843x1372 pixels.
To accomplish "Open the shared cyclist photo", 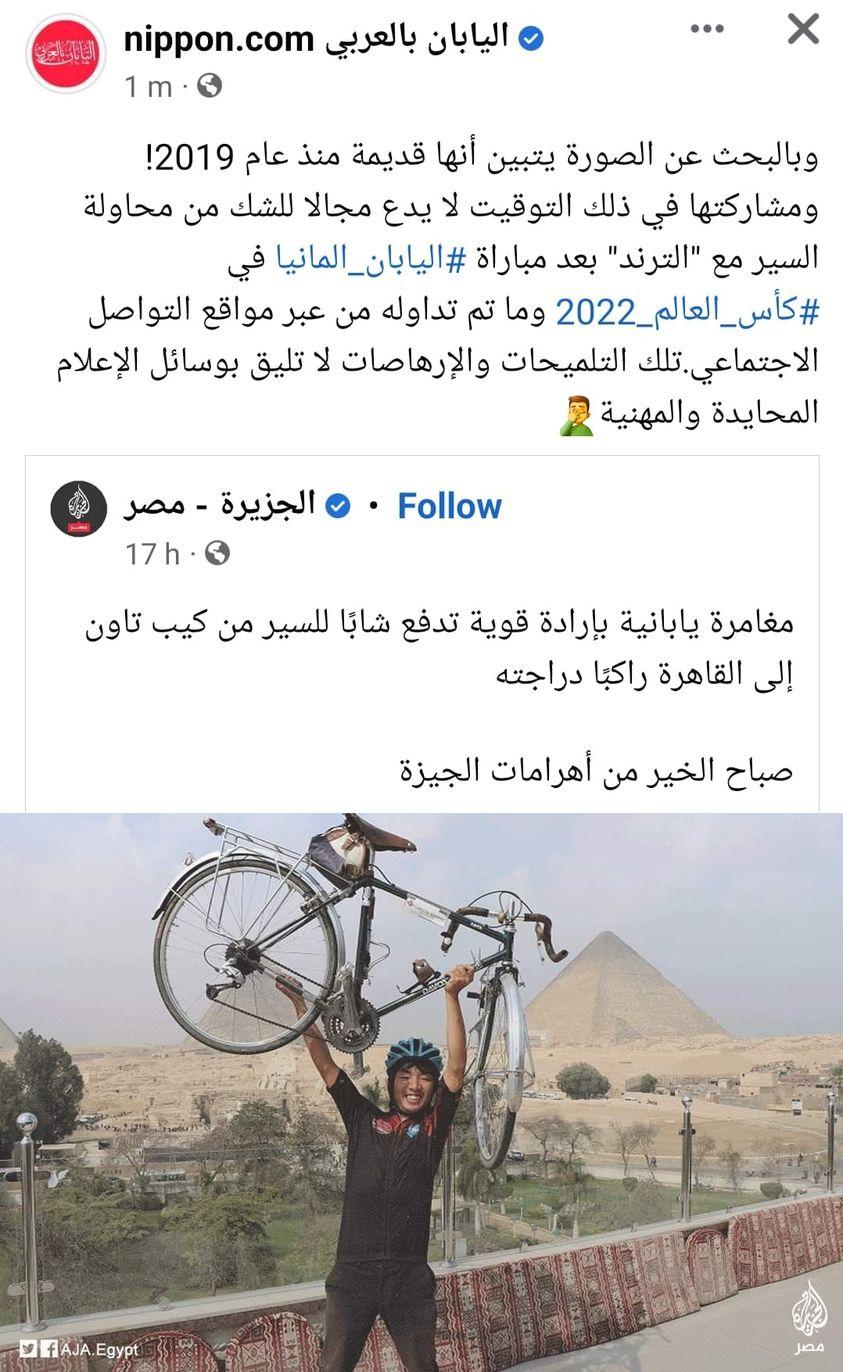I will coord(421,1092).
